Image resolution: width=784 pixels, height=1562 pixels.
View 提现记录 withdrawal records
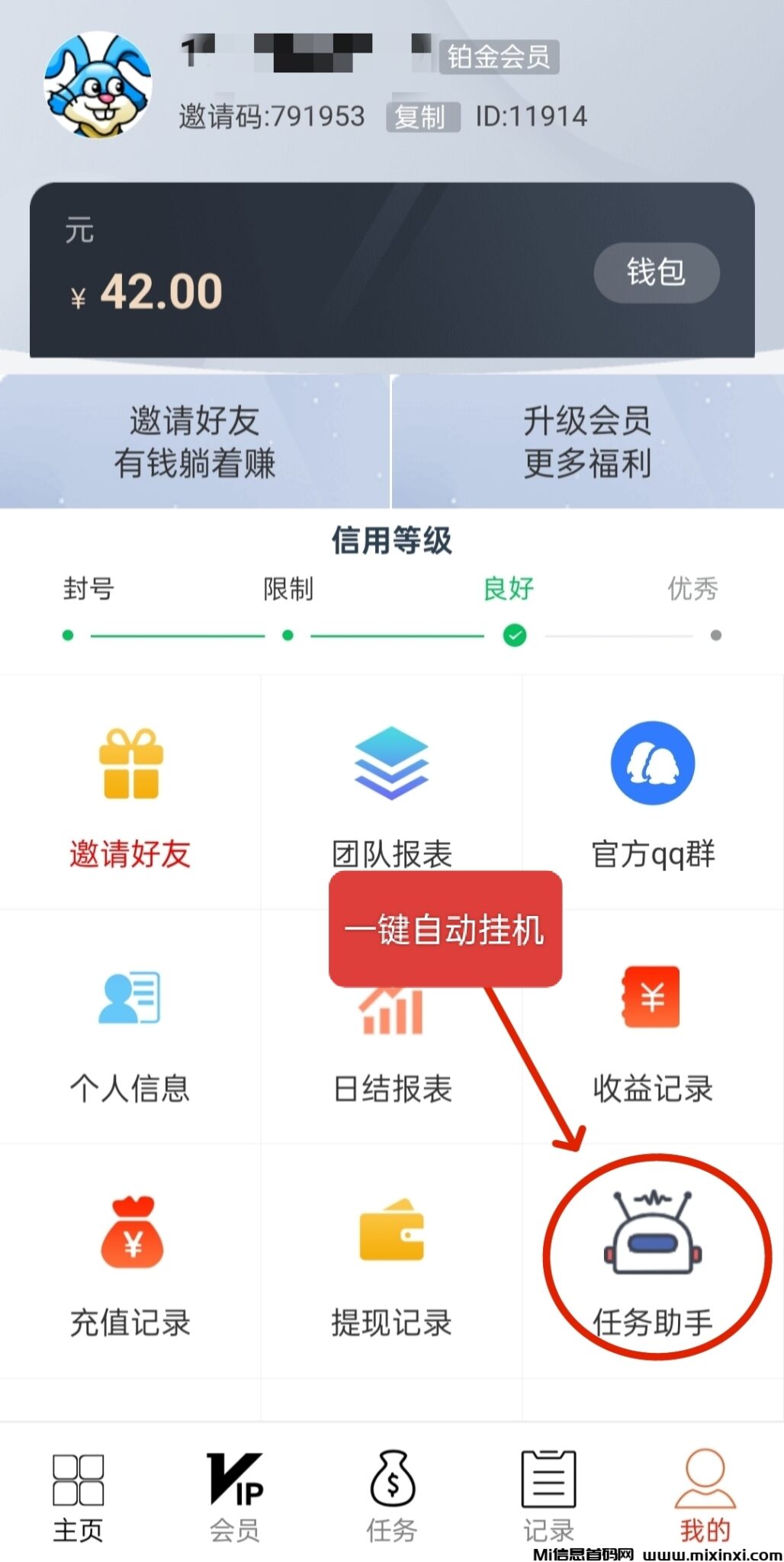click(392, 1262)
